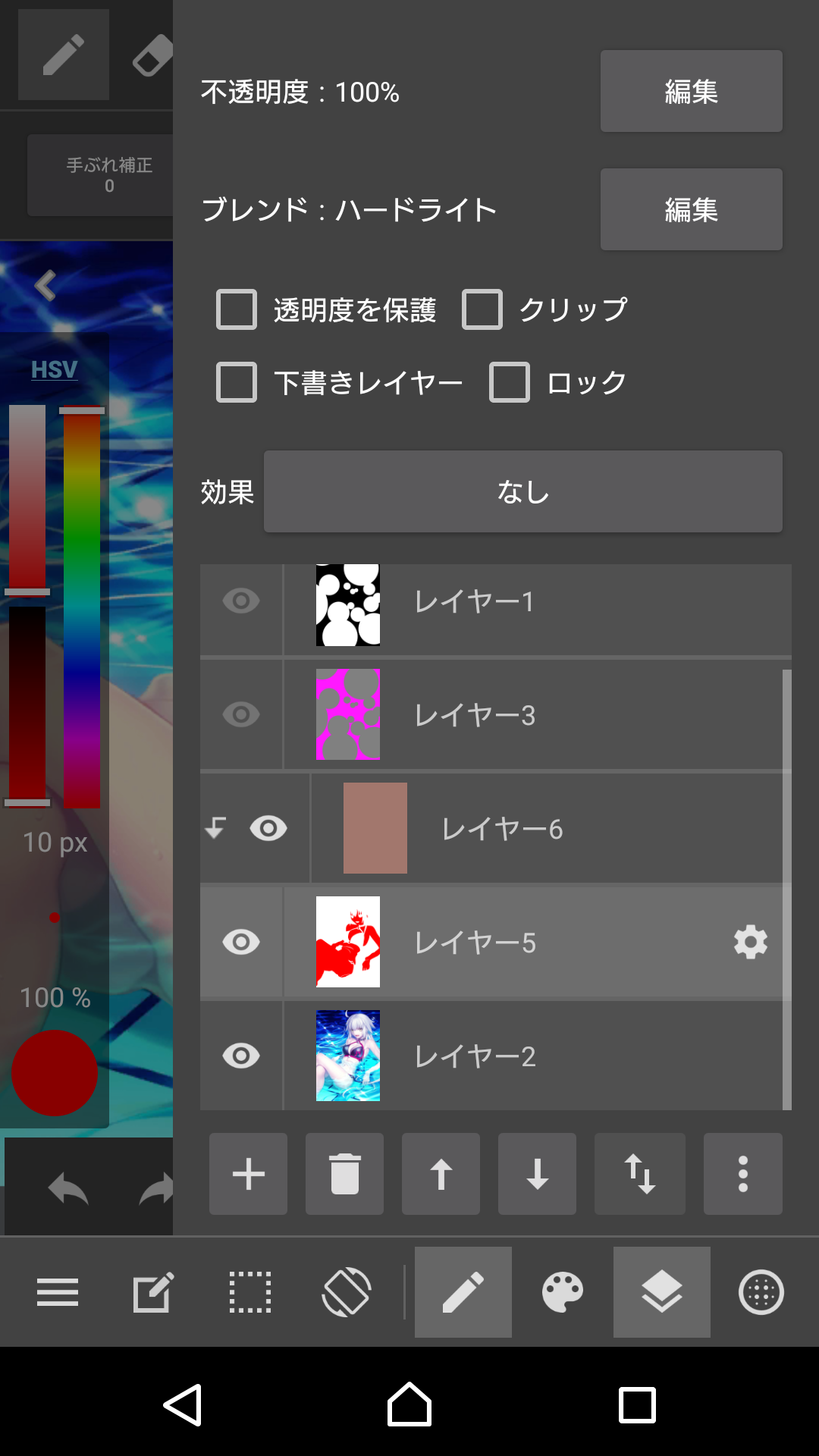Viewport: 819px width, 1456px height.
Task: Open the hamburger menu in the bottom toolbar
Action: 58,1292
